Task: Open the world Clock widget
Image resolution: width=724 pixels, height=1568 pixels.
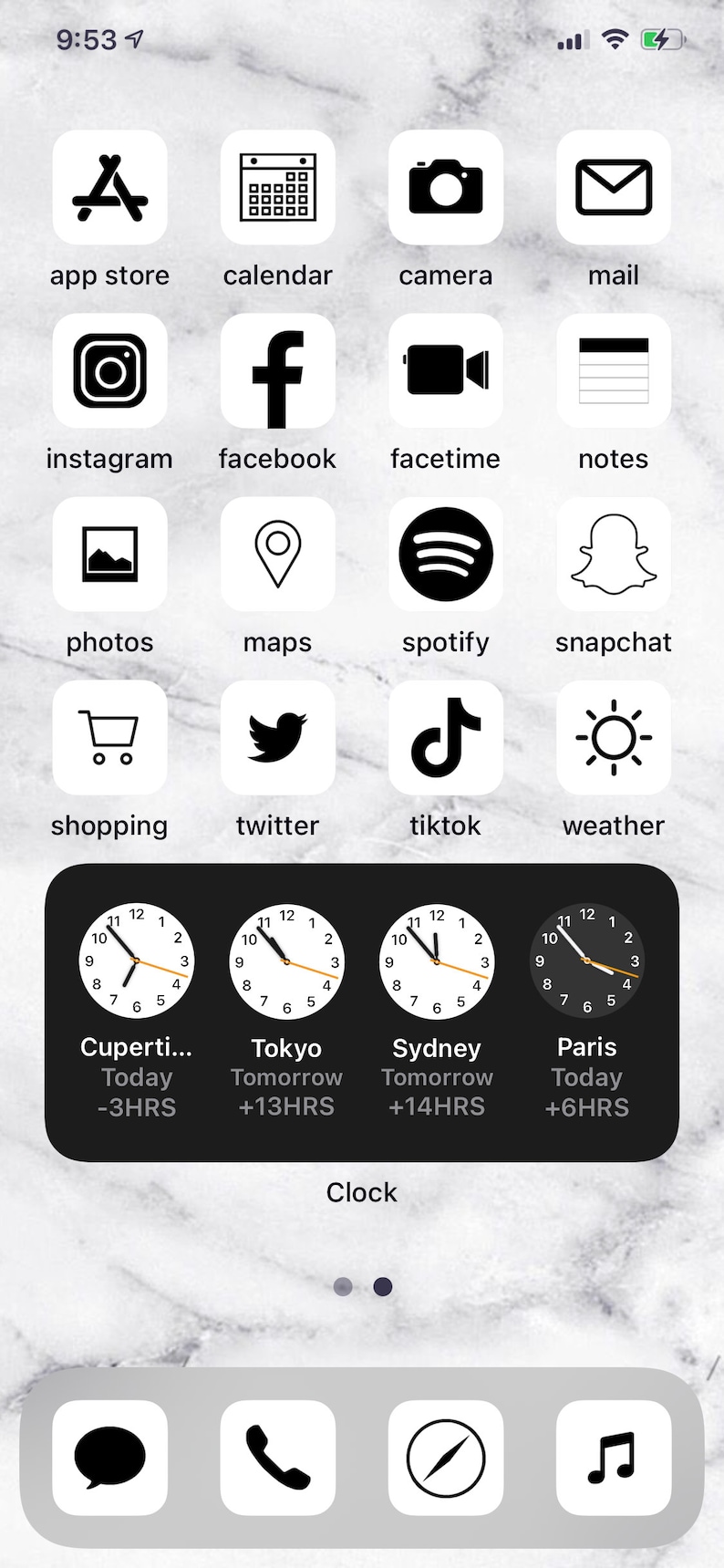Action: [362, 1012]
